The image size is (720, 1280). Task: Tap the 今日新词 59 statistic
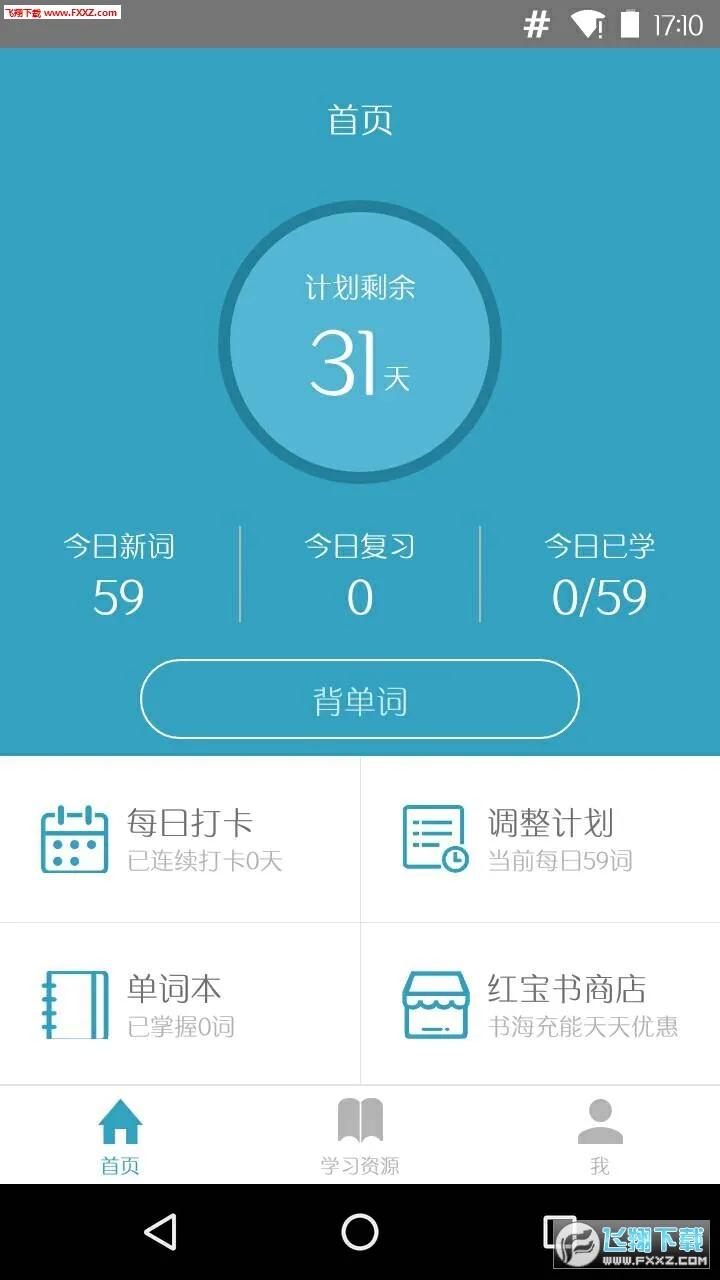(x=119, y=572)
